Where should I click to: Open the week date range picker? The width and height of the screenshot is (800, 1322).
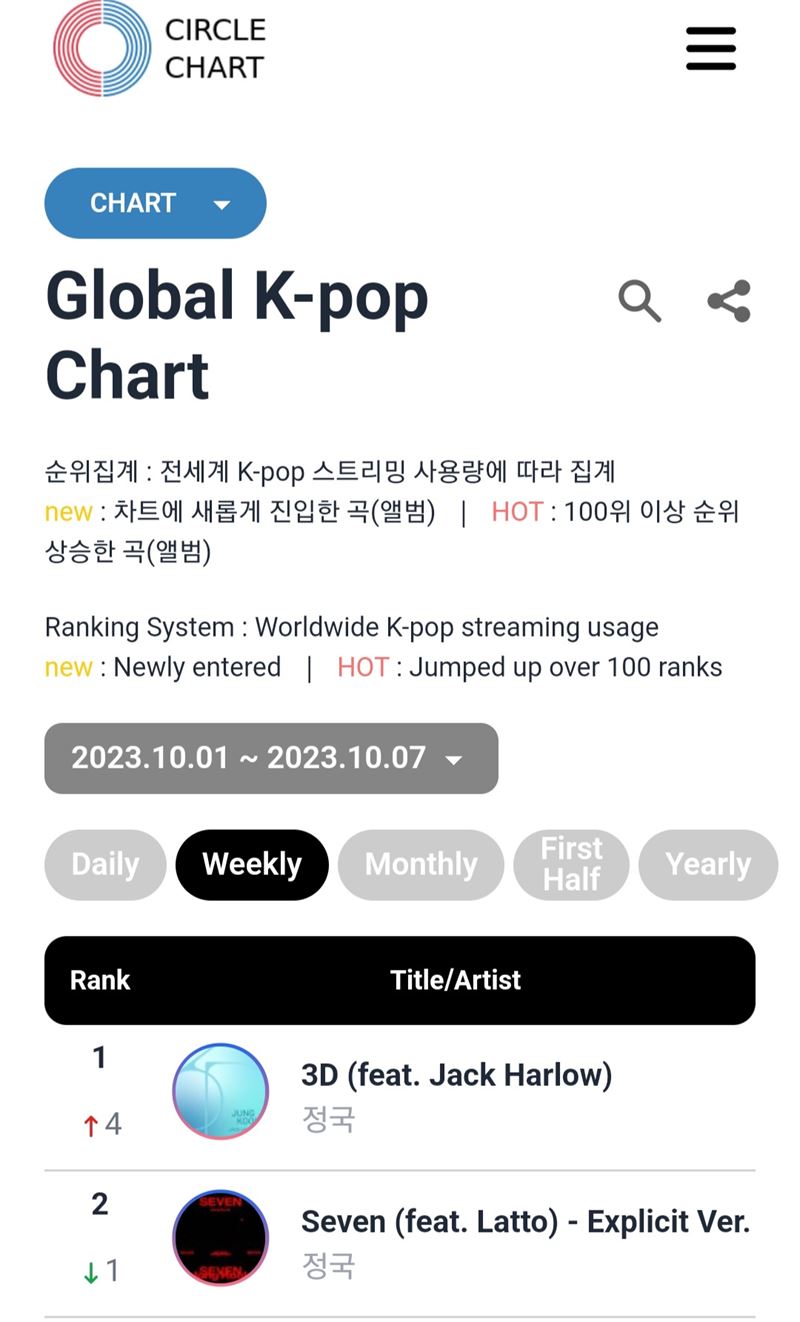click(x=271, y=758)
